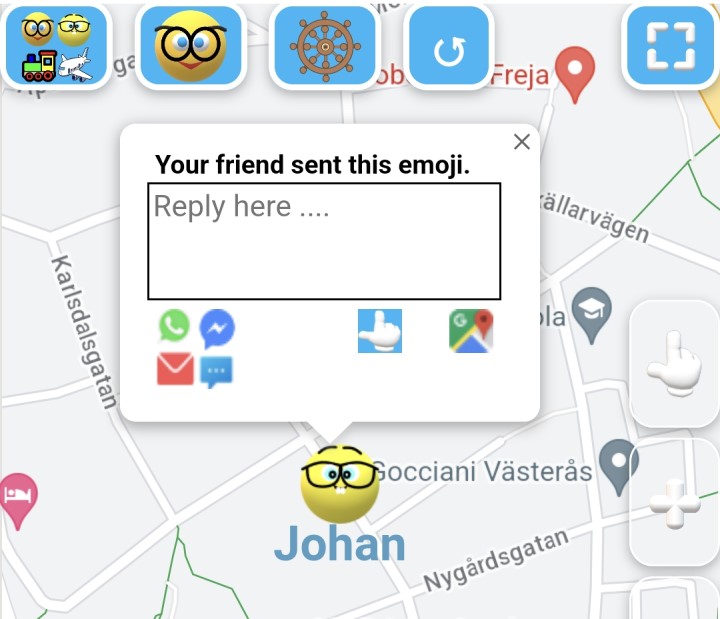
Task: Focus the 'Reply here' text field
Action: (x=324, y=241)
